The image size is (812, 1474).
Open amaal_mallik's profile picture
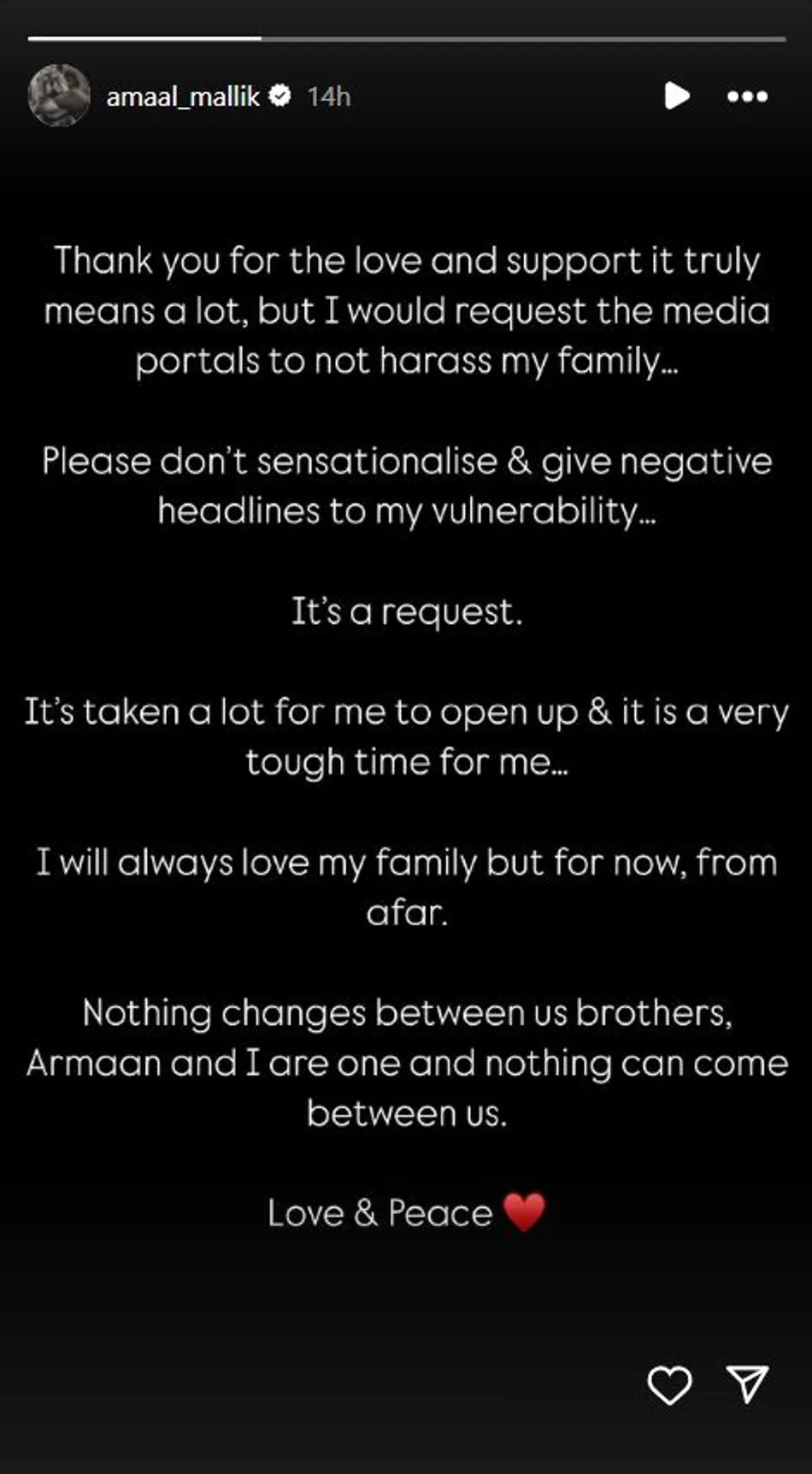tap(59, 96)
